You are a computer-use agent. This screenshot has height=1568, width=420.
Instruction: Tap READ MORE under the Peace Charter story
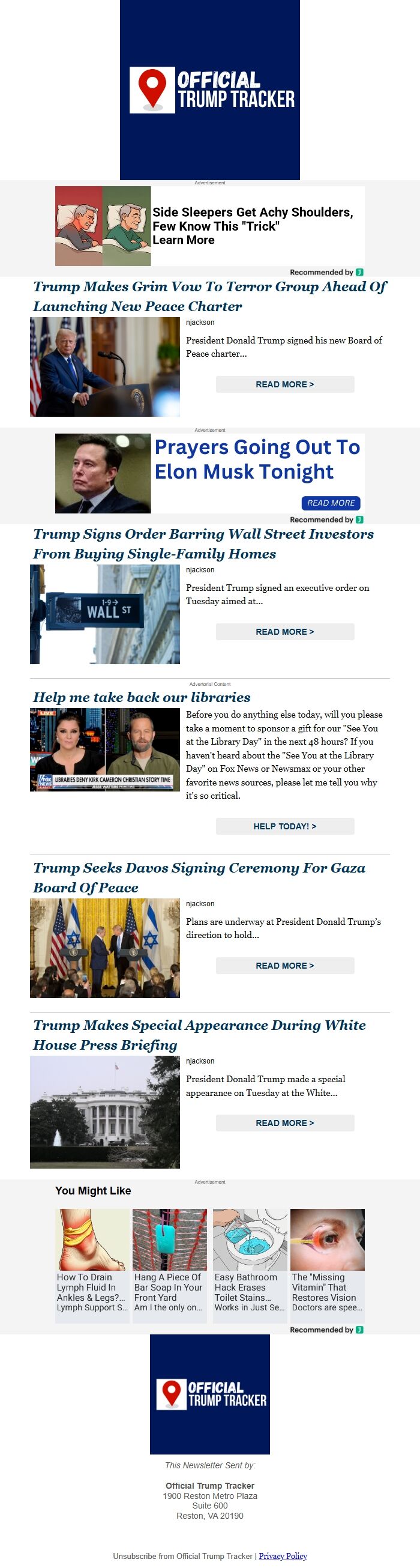(x=284, y=384)
